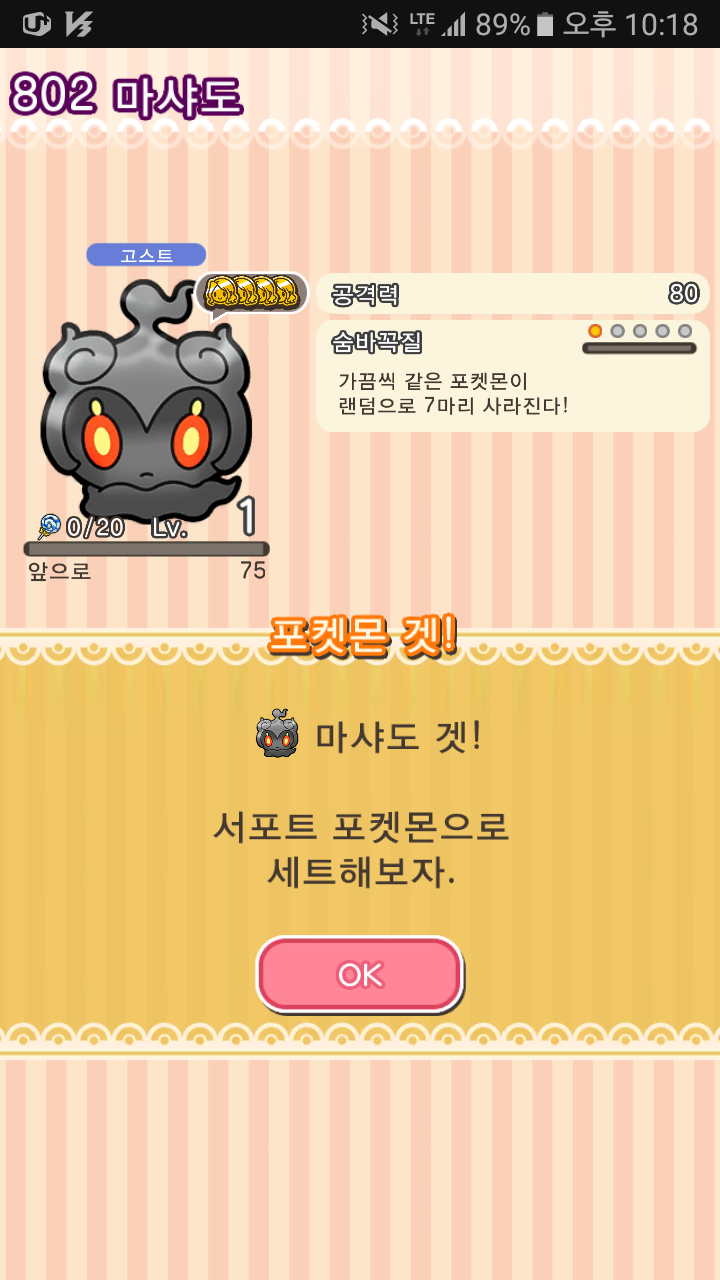Tap the 고스트 type badge

click(146, 255)
